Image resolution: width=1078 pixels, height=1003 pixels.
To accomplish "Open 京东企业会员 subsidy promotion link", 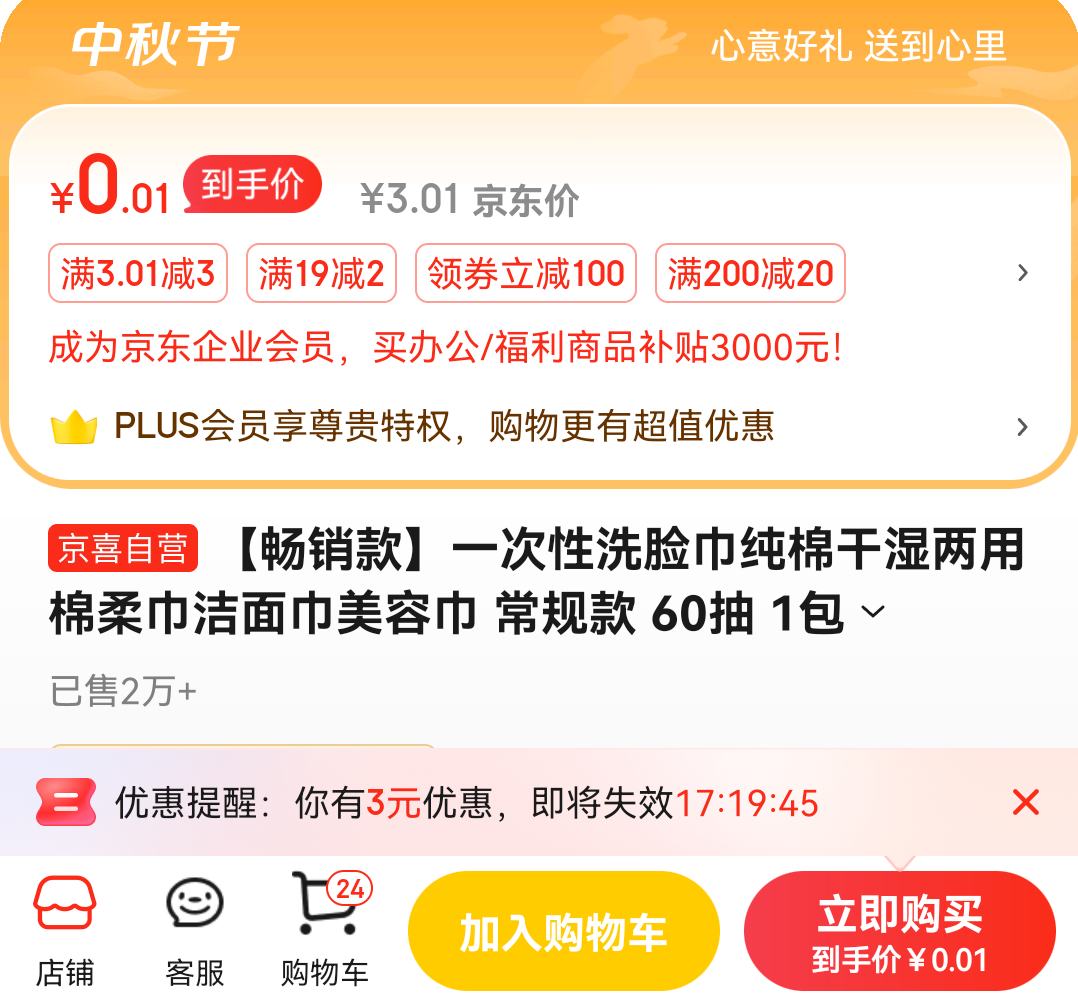I will point(445,348).
